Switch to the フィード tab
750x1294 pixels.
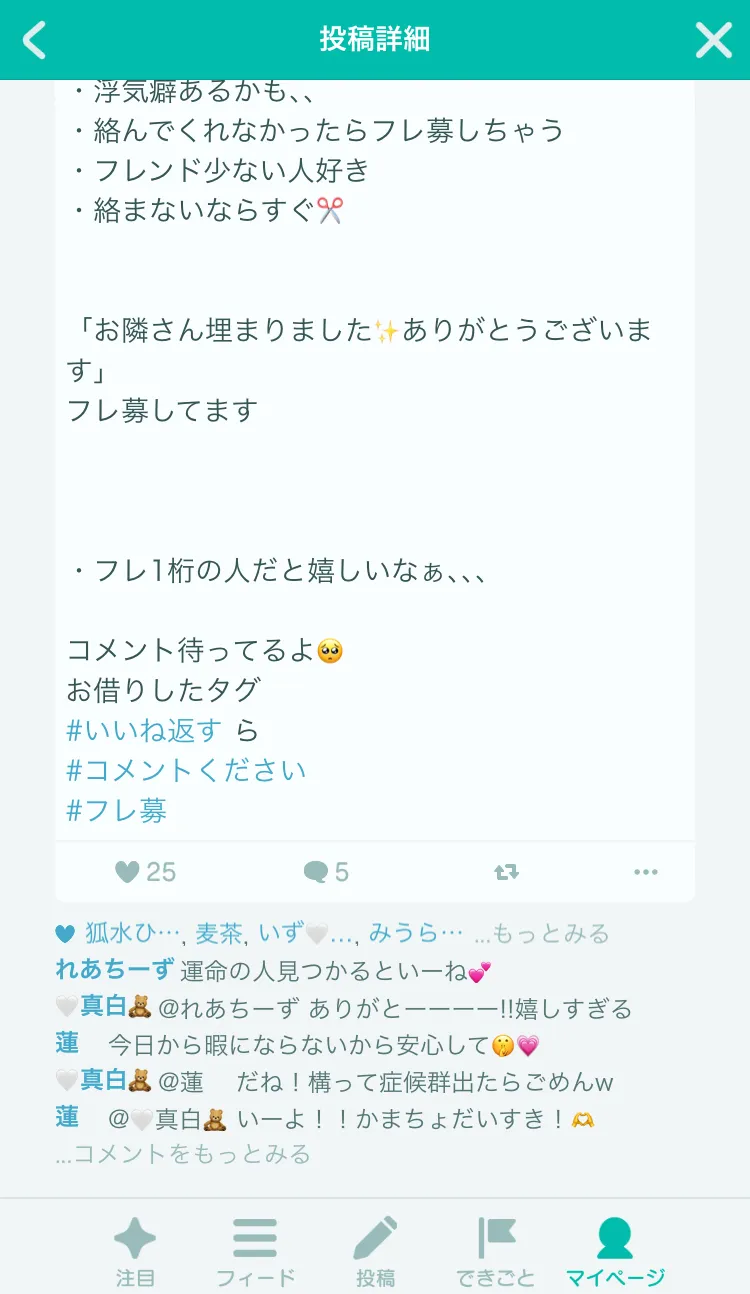[x=256, y=1251]
